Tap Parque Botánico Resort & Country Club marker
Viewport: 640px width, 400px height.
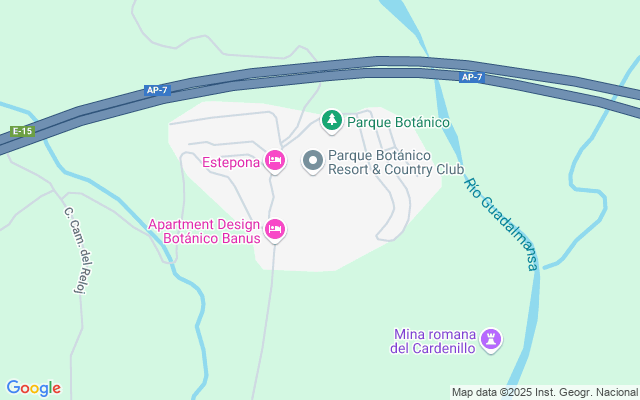pos(313,161)
